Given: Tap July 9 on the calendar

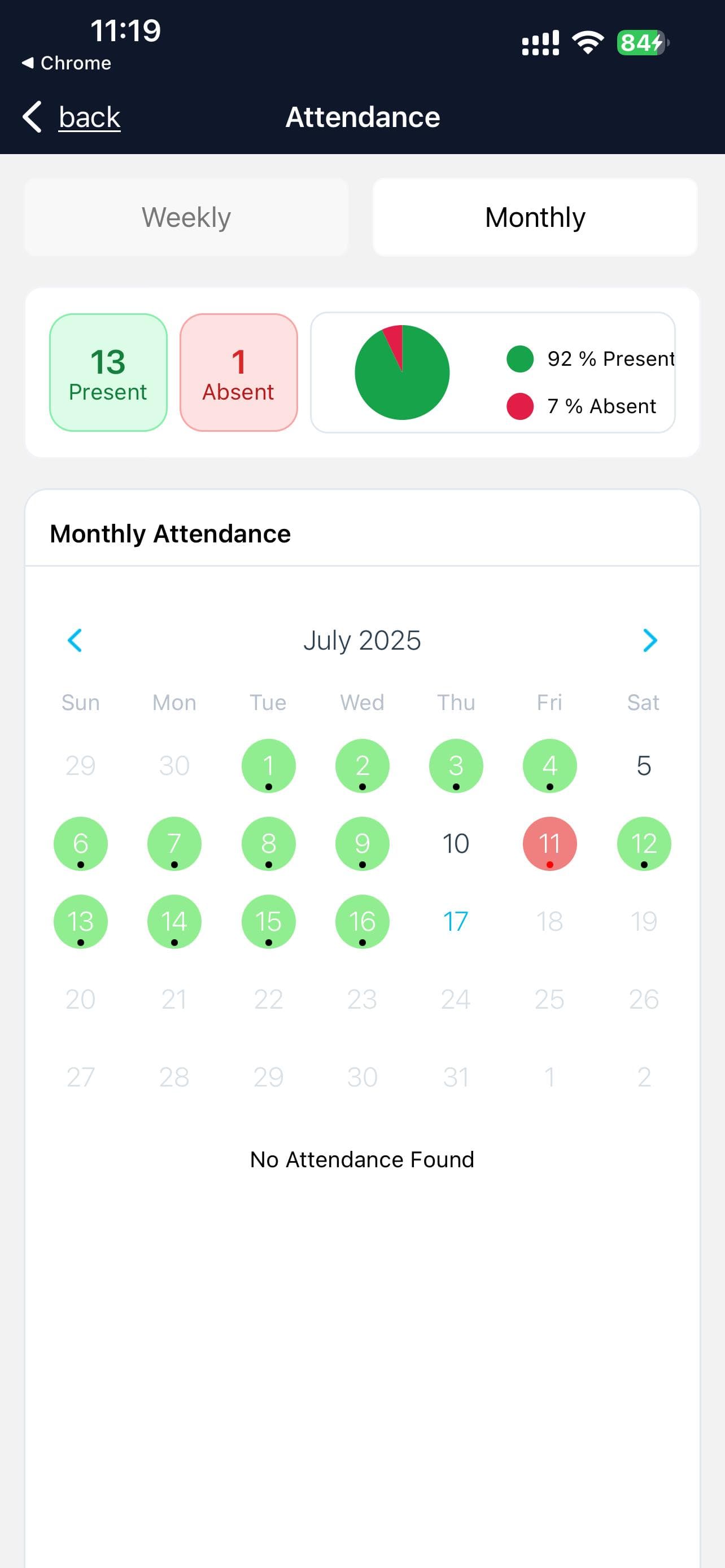Looking at the screenshot, I should coord(362,843).
